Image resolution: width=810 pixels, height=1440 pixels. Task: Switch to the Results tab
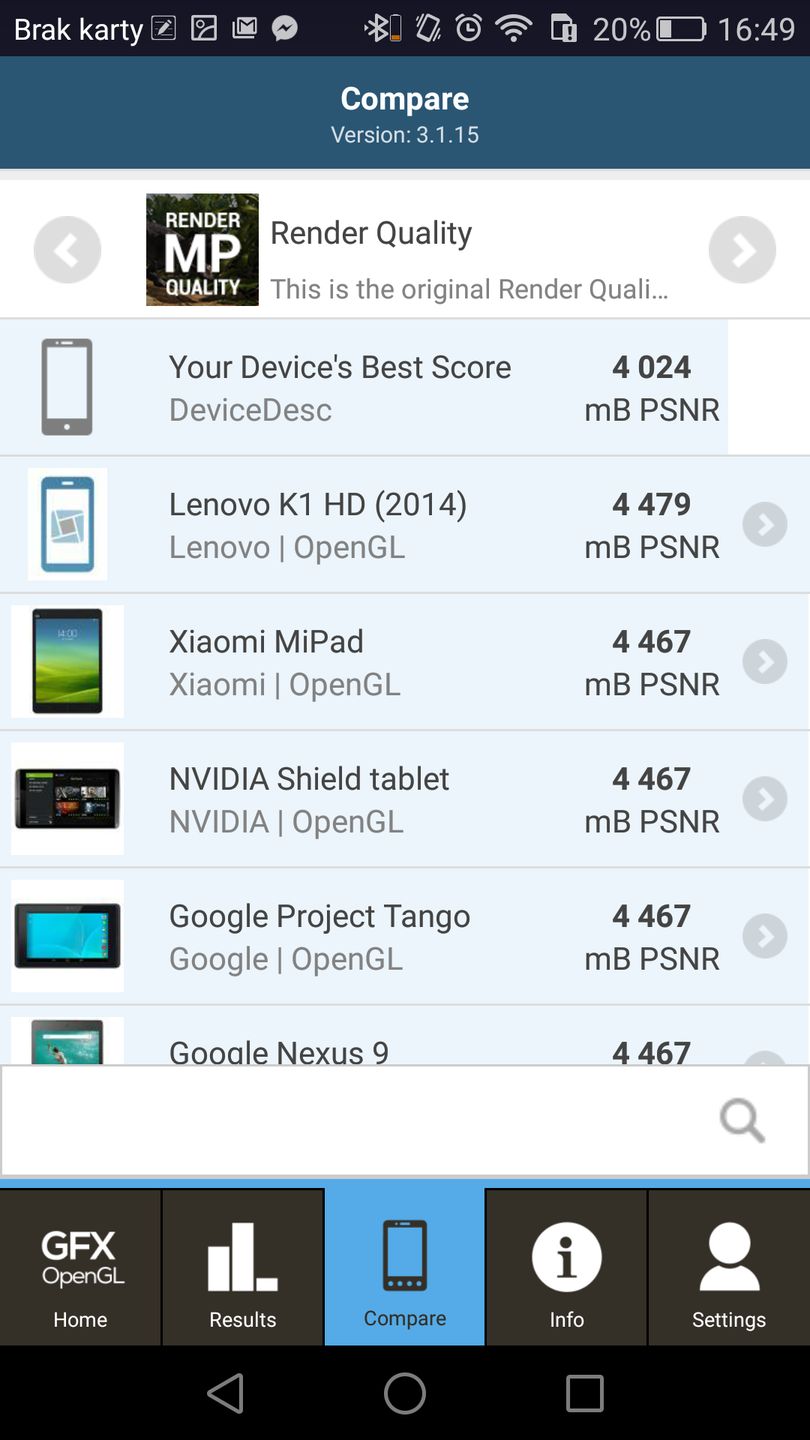pyautogui.click(x=242, y=1268)
